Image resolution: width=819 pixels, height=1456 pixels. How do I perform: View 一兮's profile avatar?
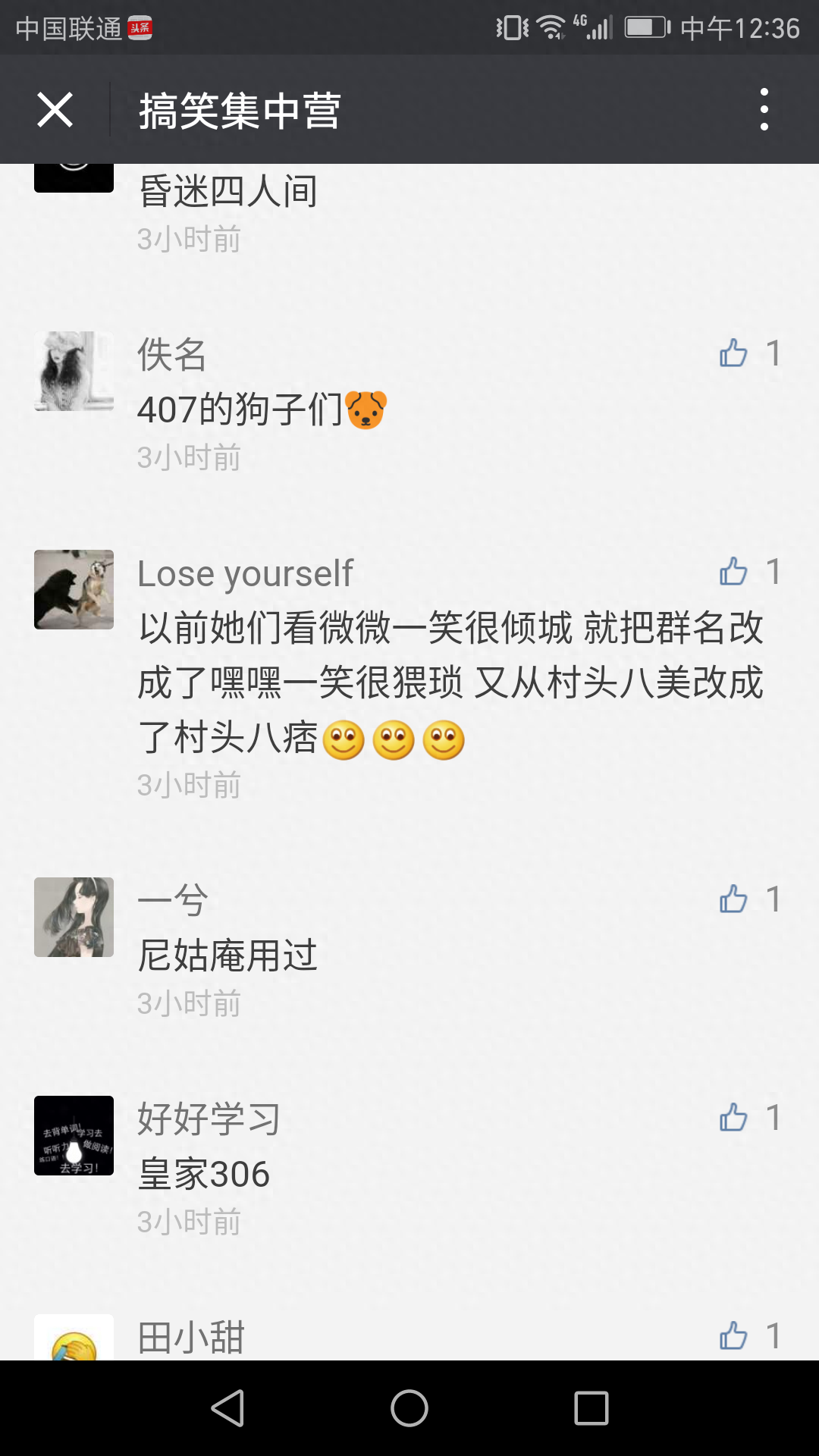pyautogui.click(x=74, y=917)
